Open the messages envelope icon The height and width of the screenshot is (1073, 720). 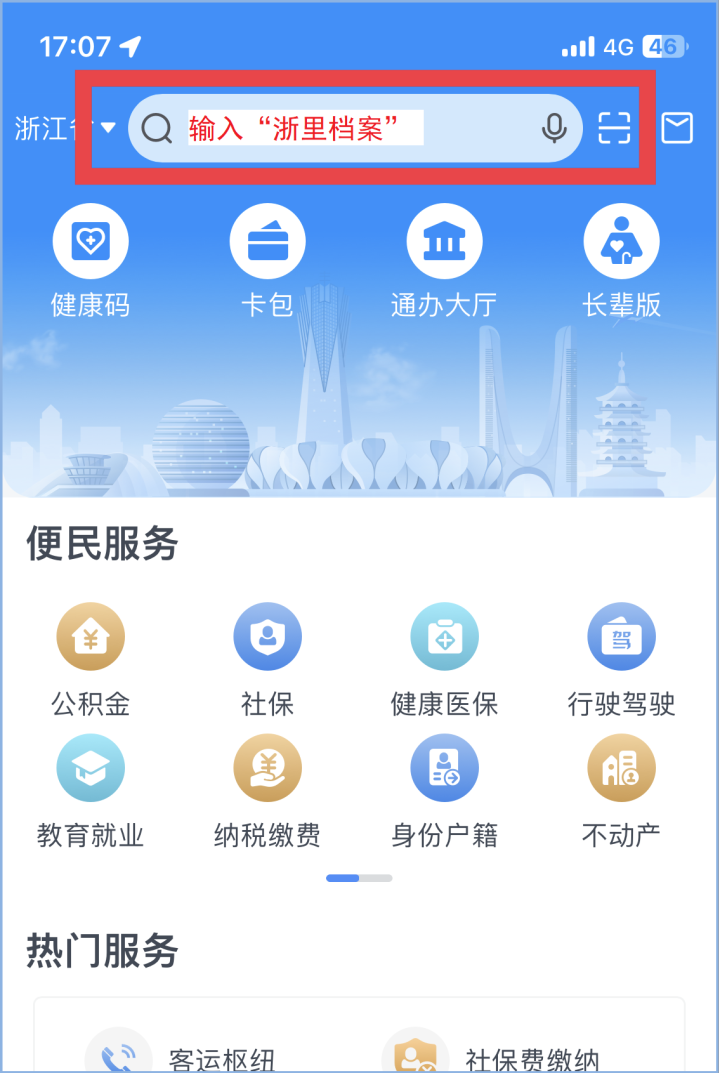(677, 128)
